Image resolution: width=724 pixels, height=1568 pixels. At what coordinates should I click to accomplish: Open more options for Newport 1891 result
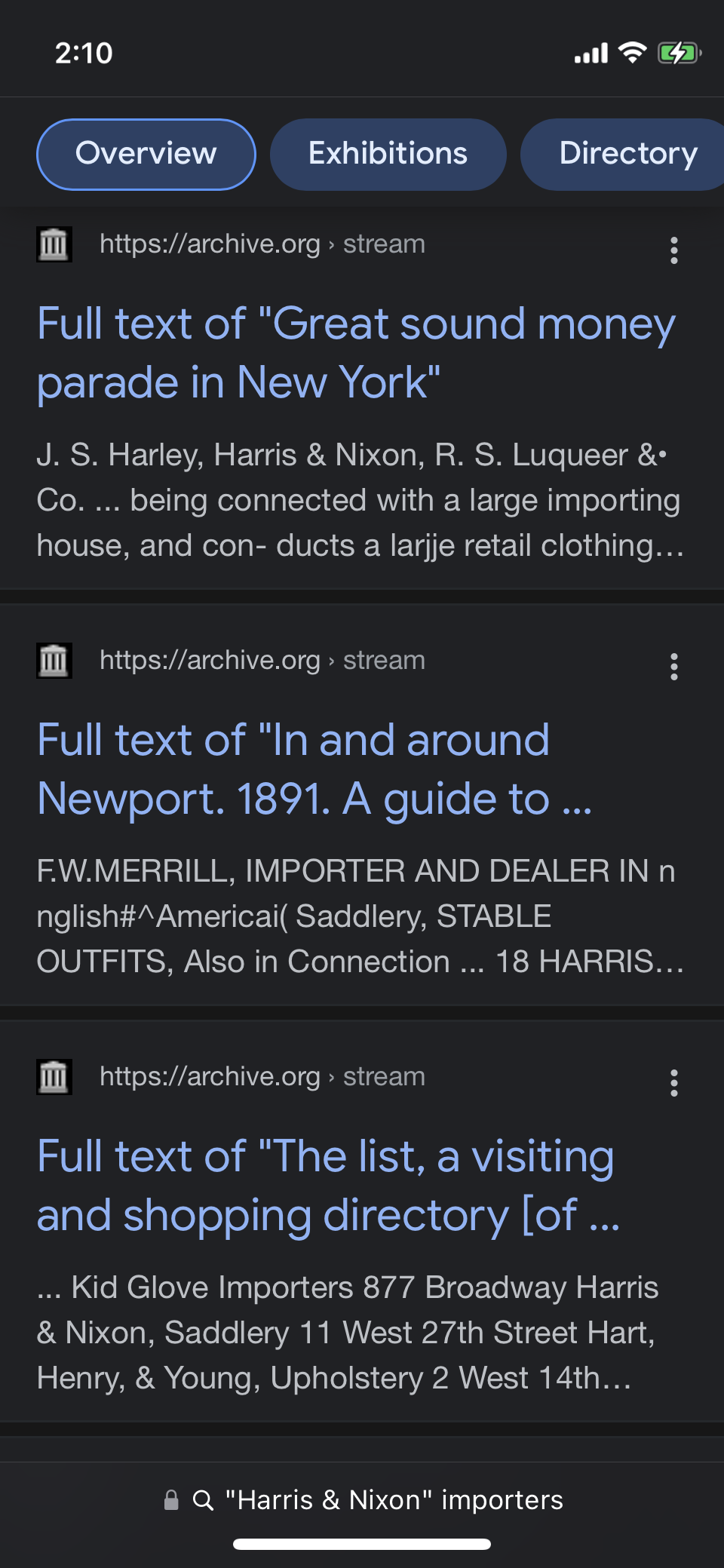point(674,667)
